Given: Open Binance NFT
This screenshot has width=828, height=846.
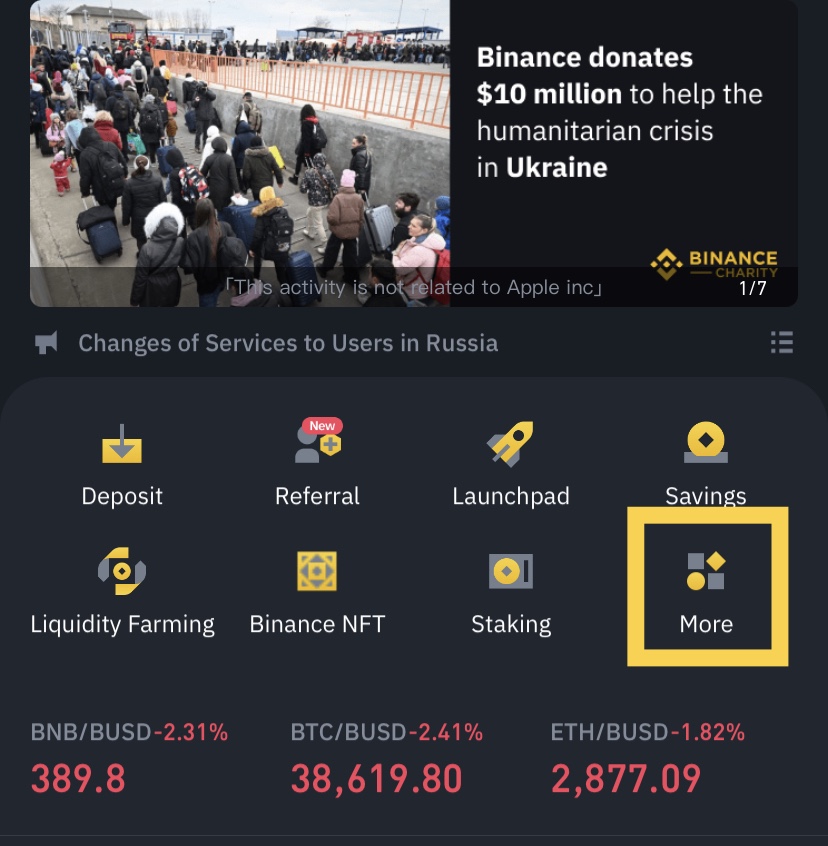Looking at the screenshot, I should click(317, 592).
